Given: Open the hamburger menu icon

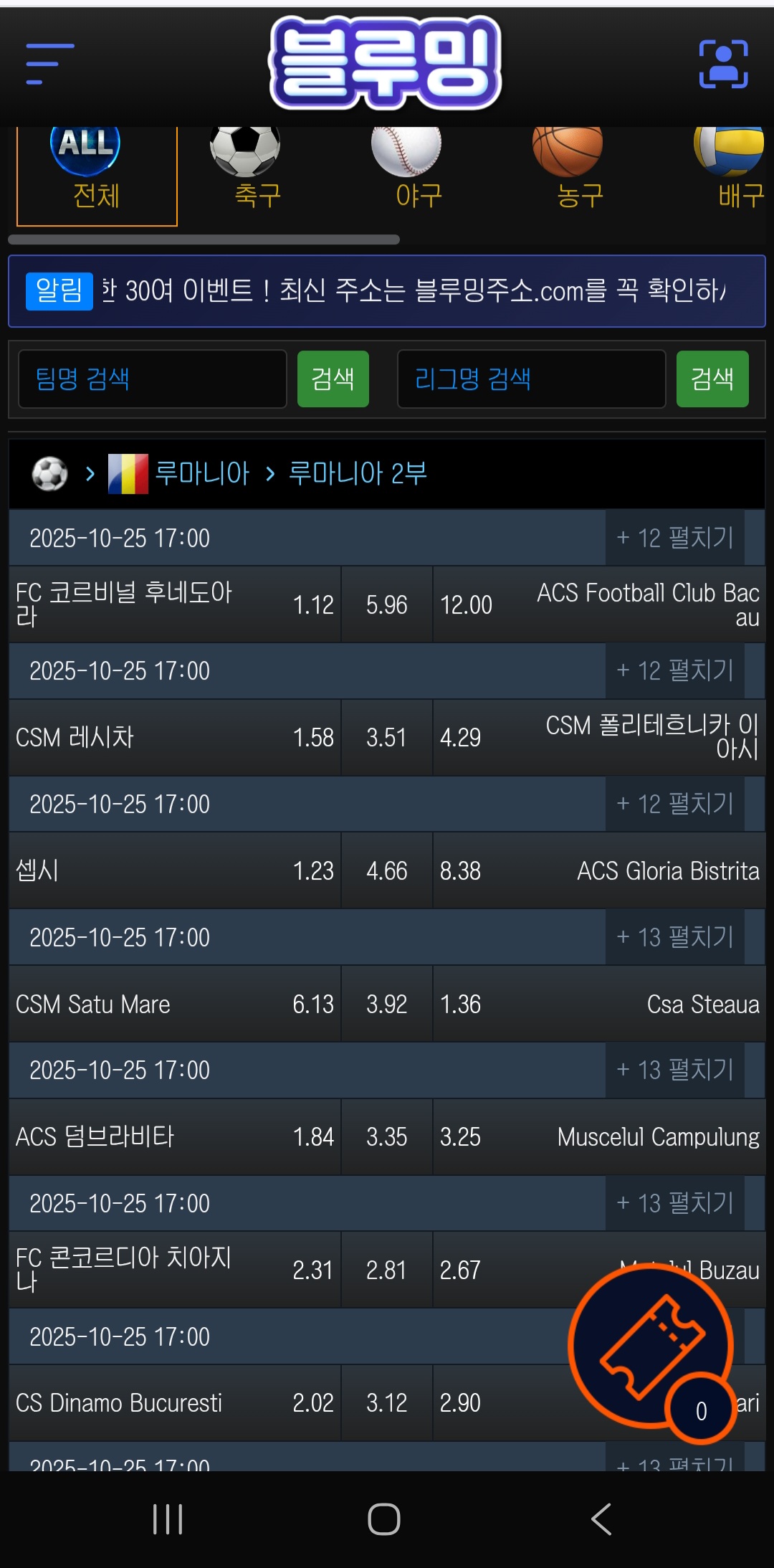Looking at the screenshot, I should (x=49, y=64).
